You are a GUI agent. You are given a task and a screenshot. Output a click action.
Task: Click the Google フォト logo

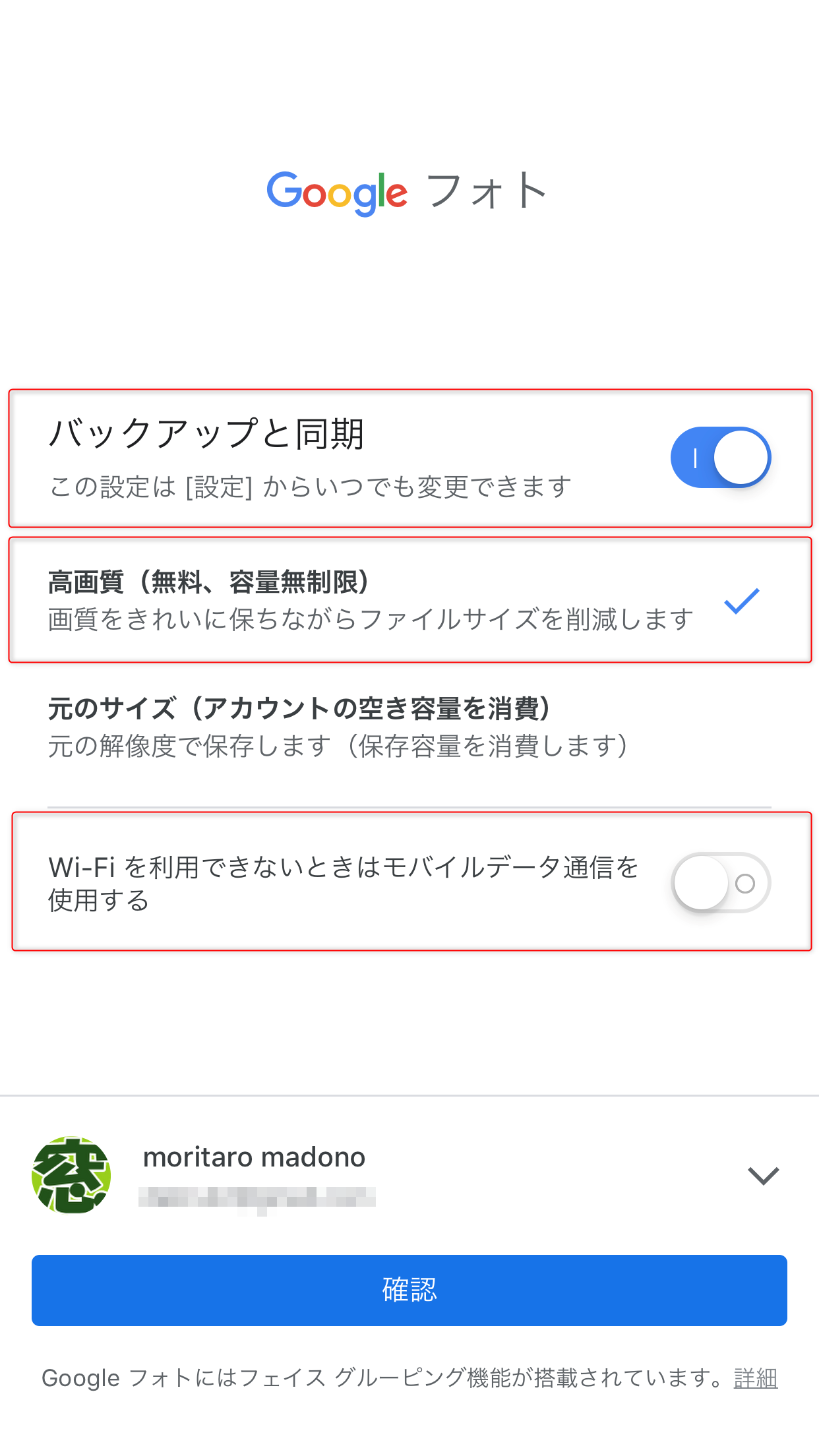coord(406,191)
